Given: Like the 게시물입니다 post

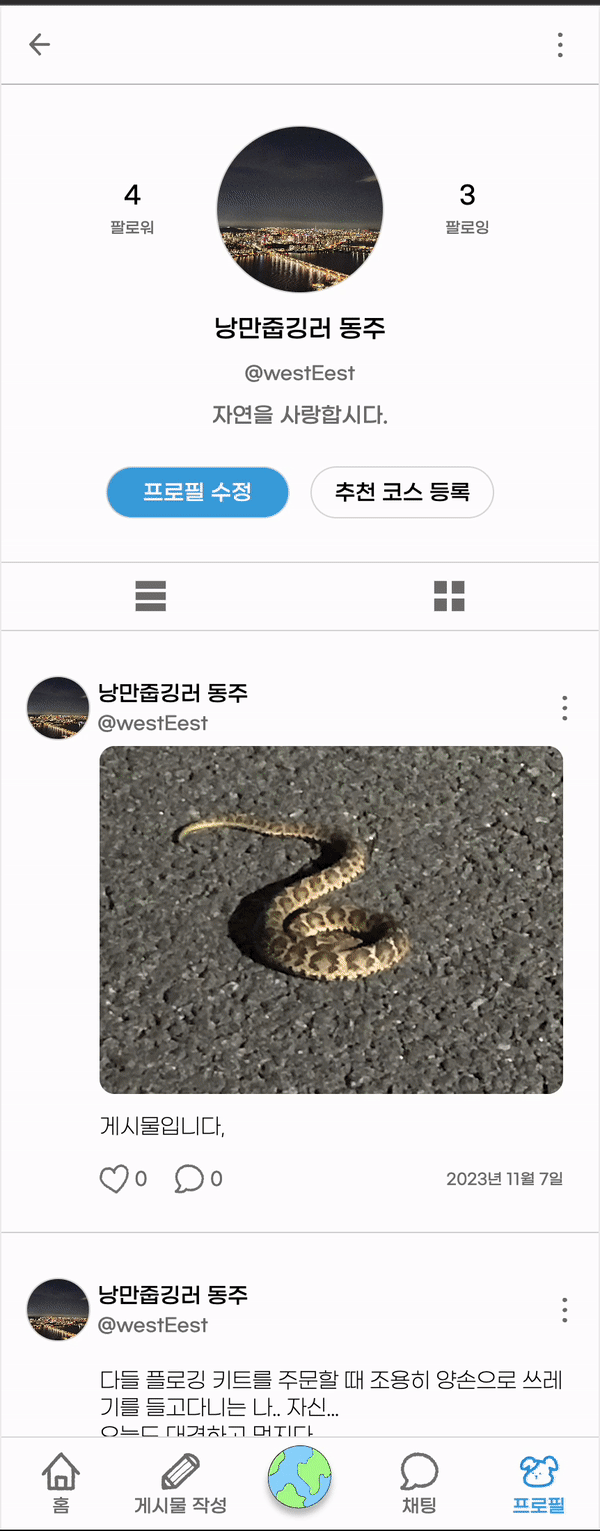Looking at the screenshot, I should coord(114,1179).
